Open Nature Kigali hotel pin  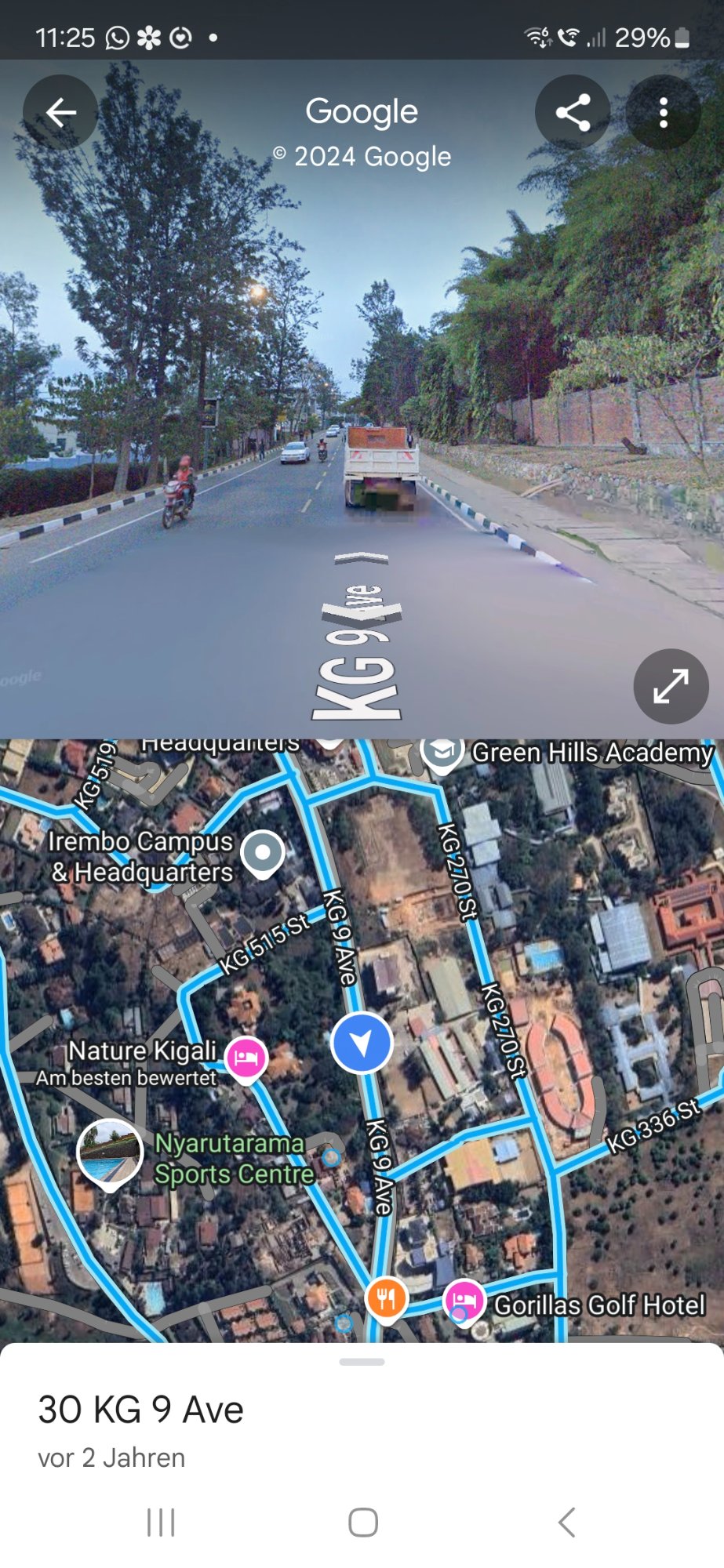(x=246, y=1058)
